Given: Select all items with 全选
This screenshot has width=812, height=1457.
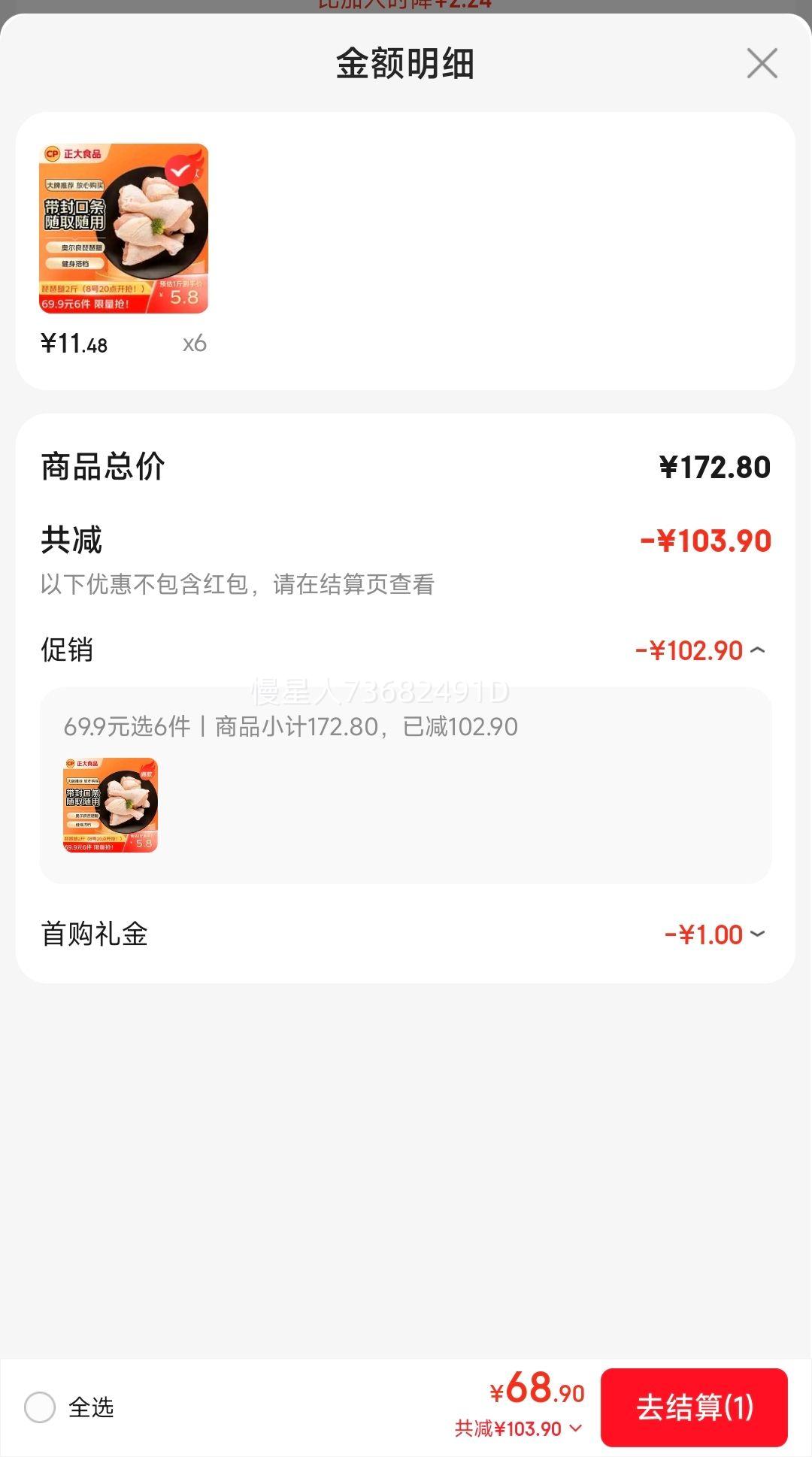Looking at the screenshot, I should pos(41,1407).
